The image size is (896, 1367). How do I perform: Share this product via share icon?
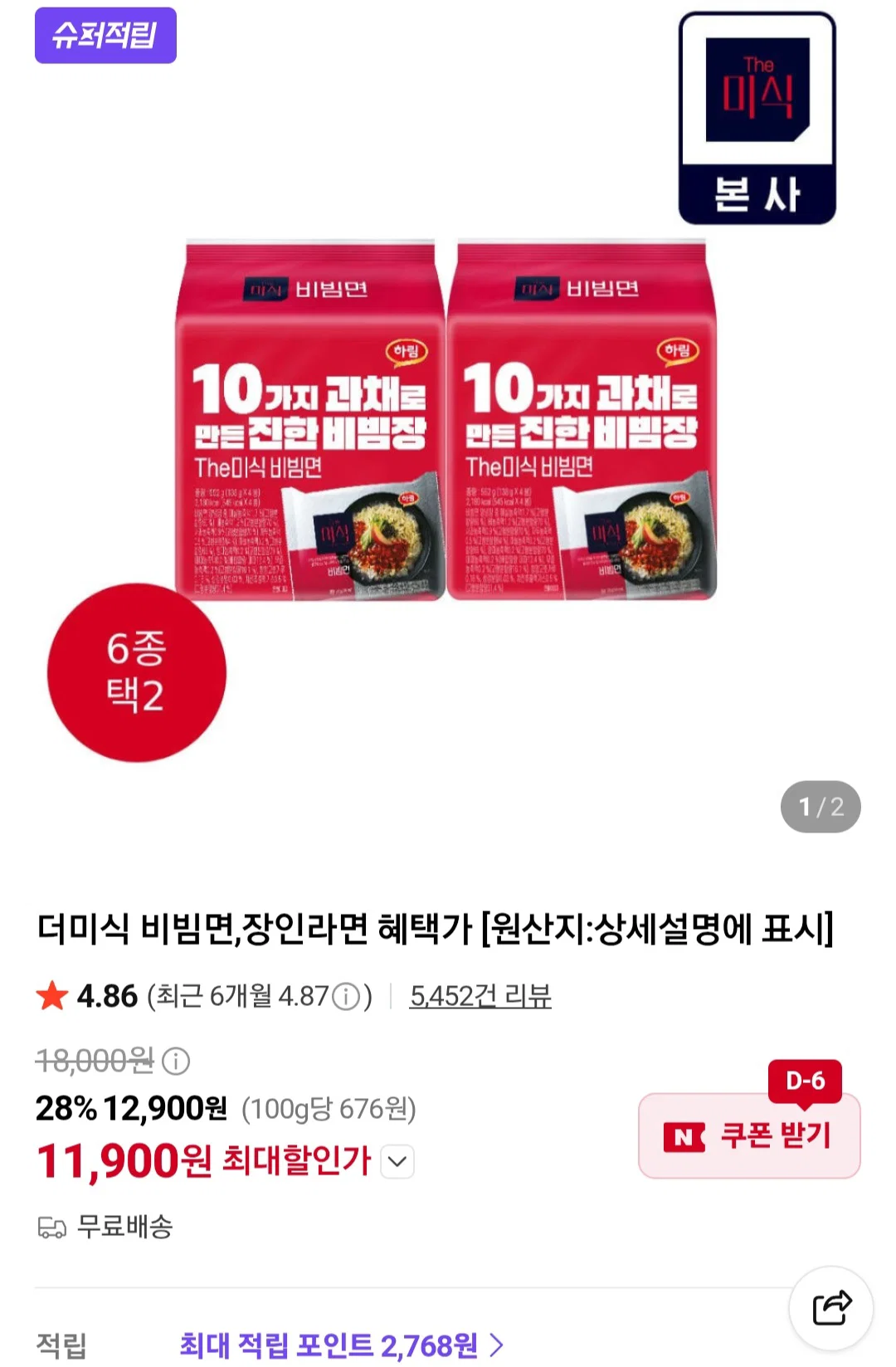tap(831, 1308)
